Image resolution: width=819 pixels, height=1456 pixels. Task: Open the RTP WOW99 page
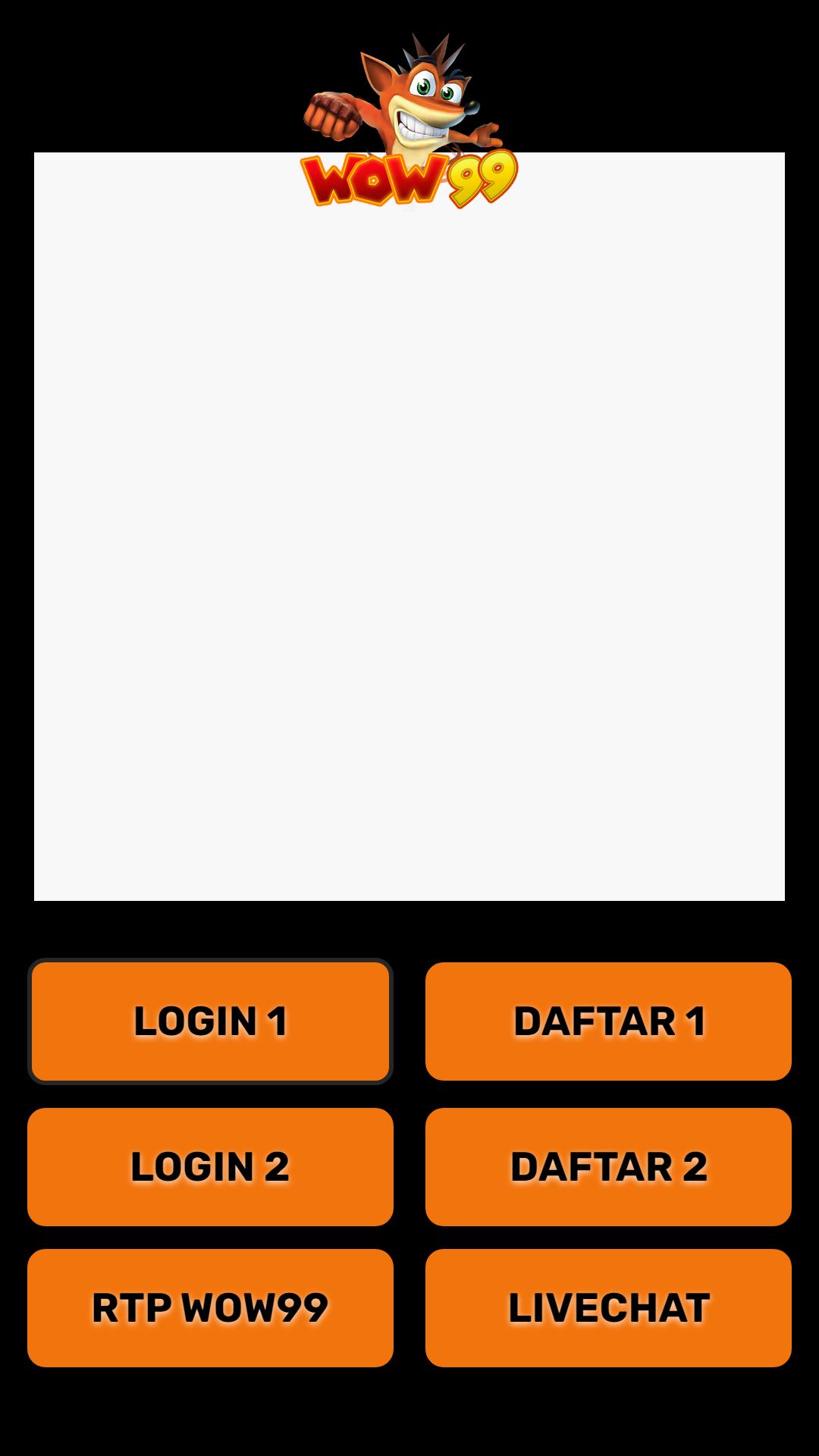[x=210, y=1308]
